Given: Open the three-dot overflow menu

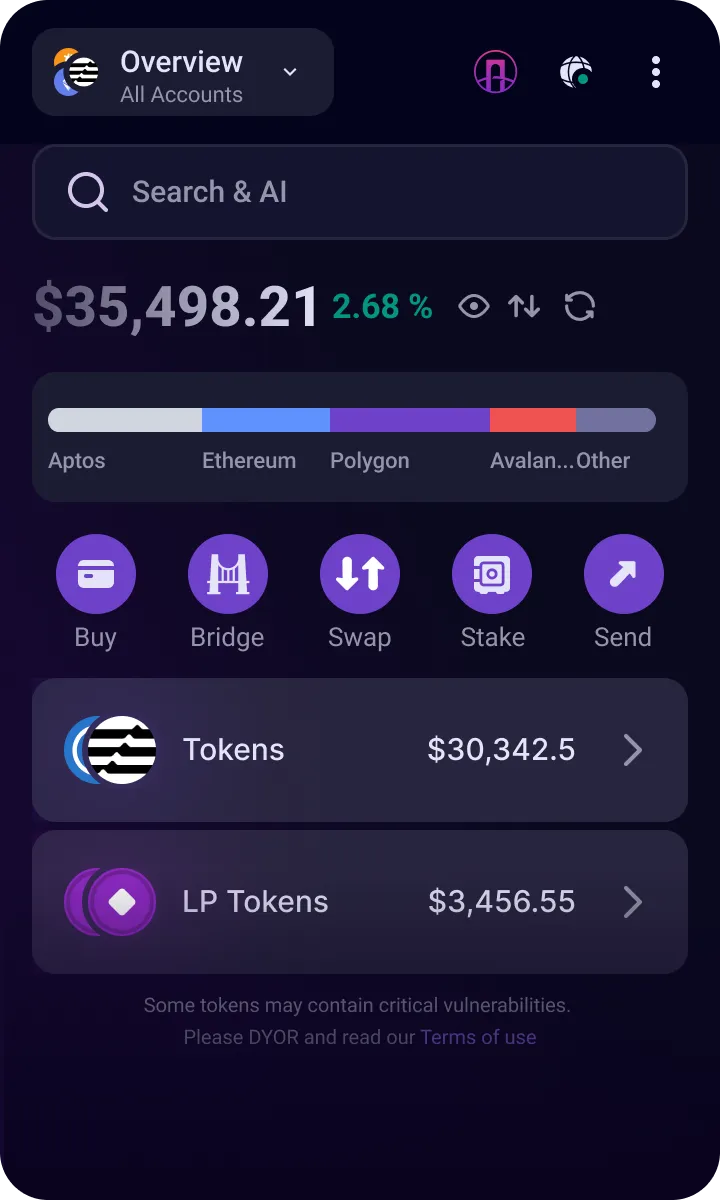Looking at the screenshot, I should click(x=656, y=71).
